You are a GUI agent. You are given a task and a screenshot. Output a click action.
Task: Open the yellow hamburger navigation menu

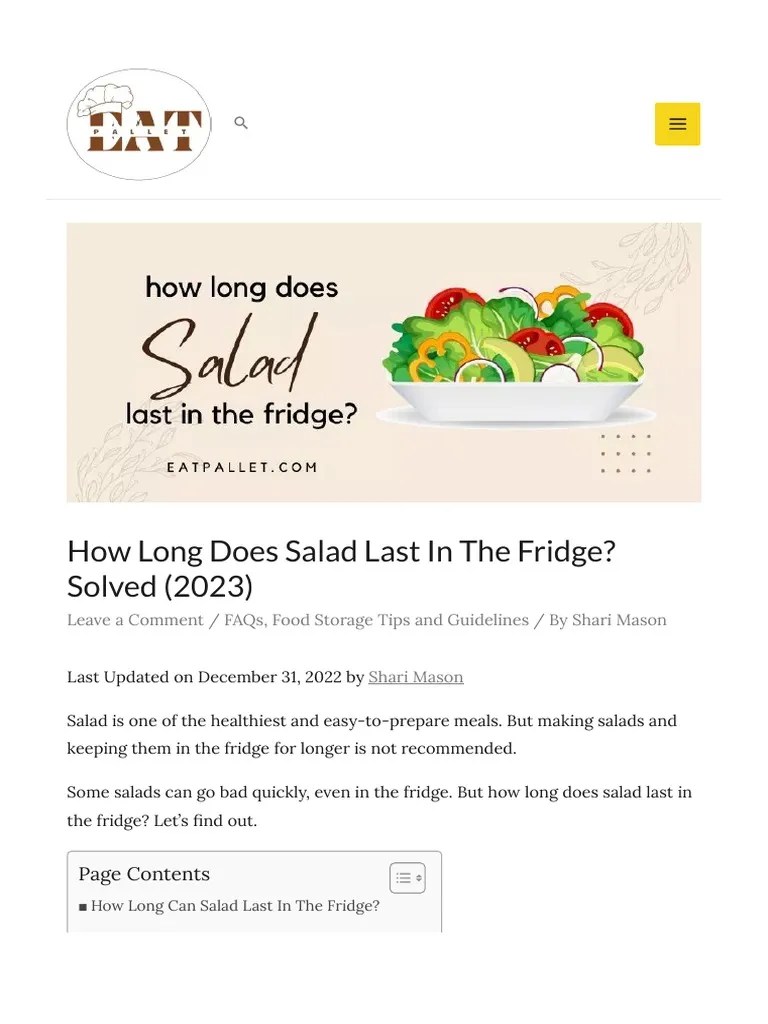tap(677, 123)
